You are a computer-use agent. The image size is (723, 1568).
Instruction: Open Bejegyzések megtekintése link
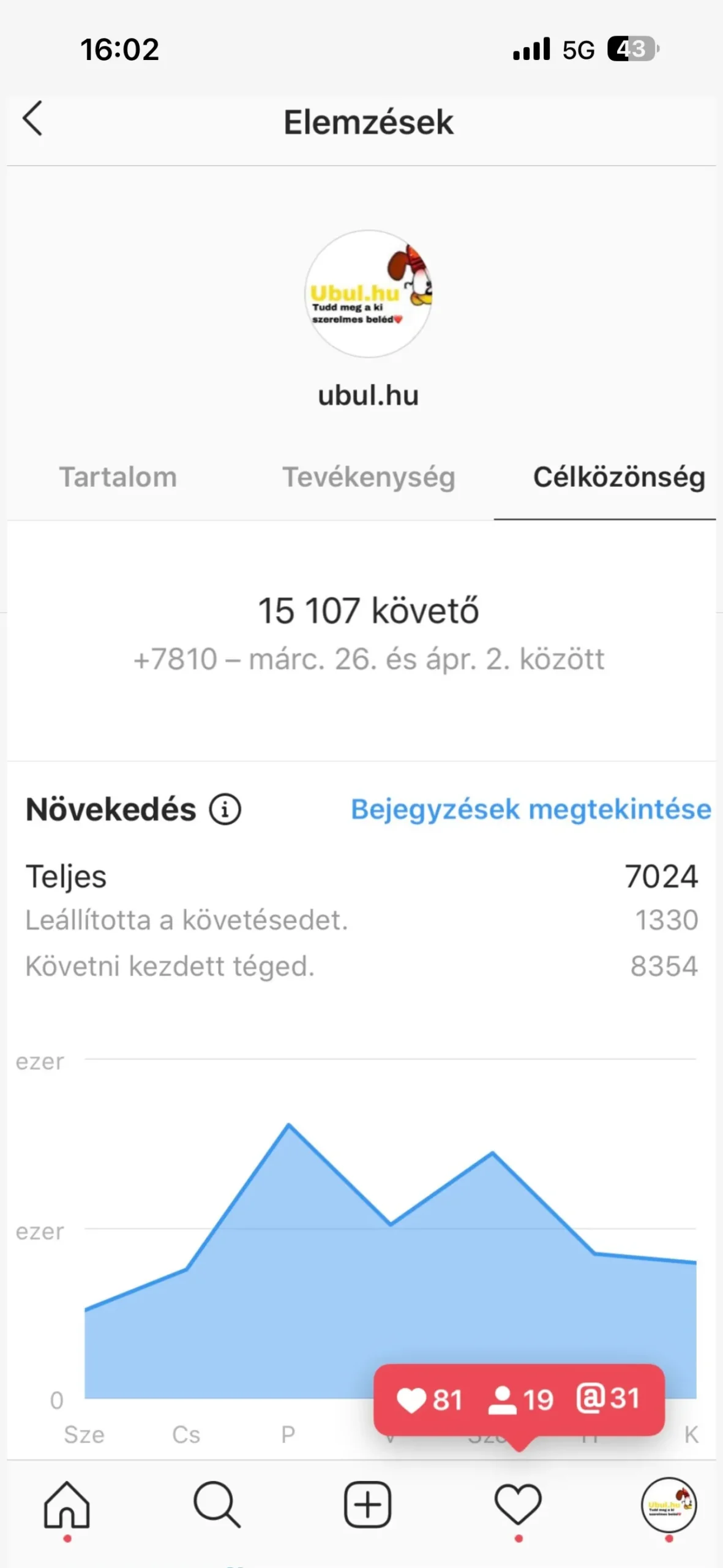[x=530, y=810]
